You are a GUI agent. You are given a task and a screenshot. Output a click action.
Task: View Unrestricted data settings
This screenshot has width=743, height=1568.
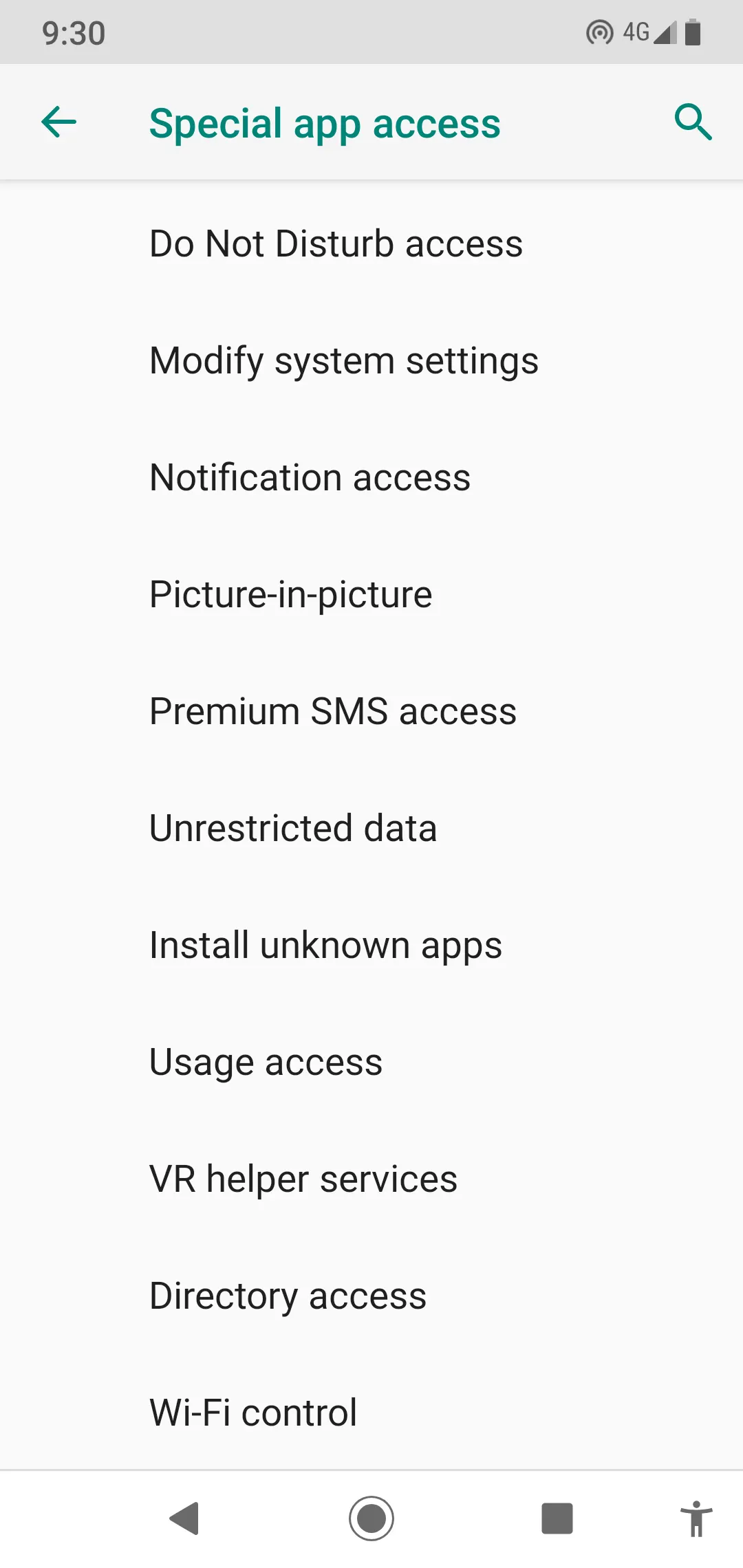293,829
